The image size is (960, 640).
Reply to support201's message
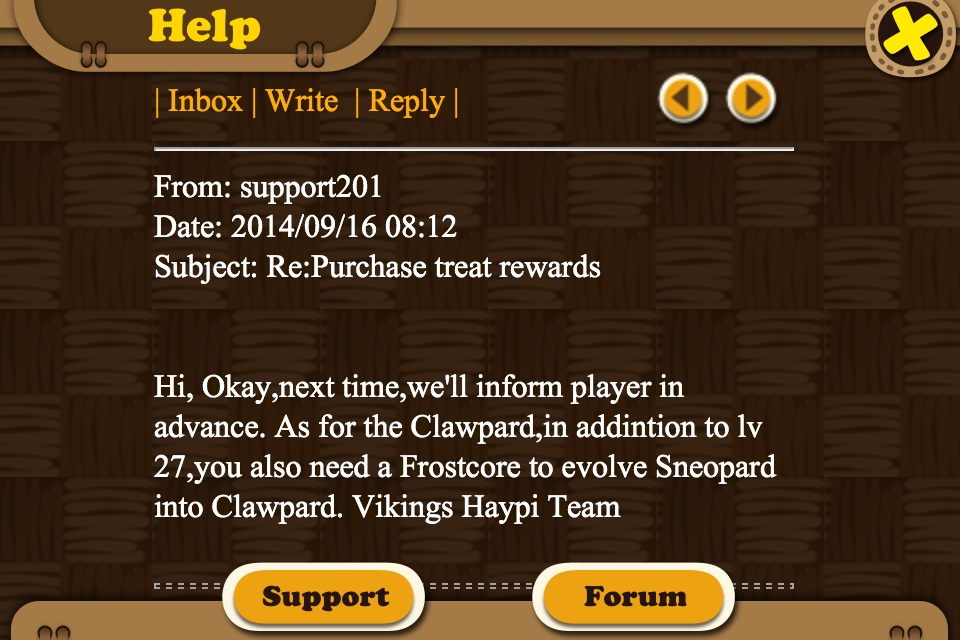(406, 102)
